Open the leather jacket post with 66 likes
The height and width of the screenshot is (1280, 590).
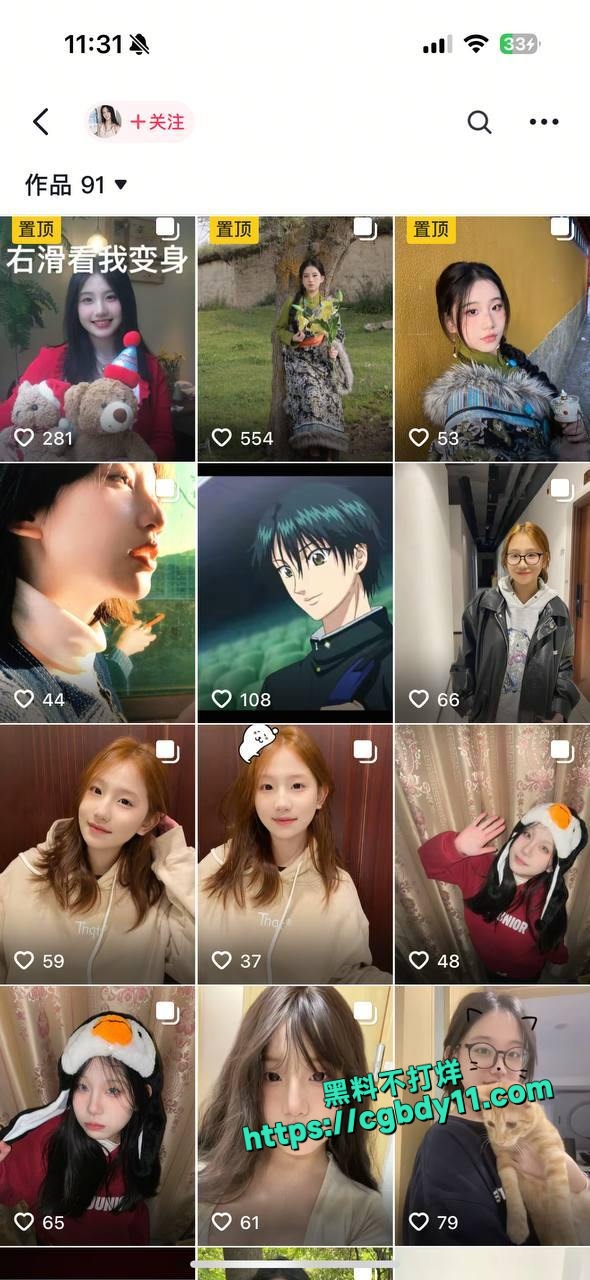493,593
